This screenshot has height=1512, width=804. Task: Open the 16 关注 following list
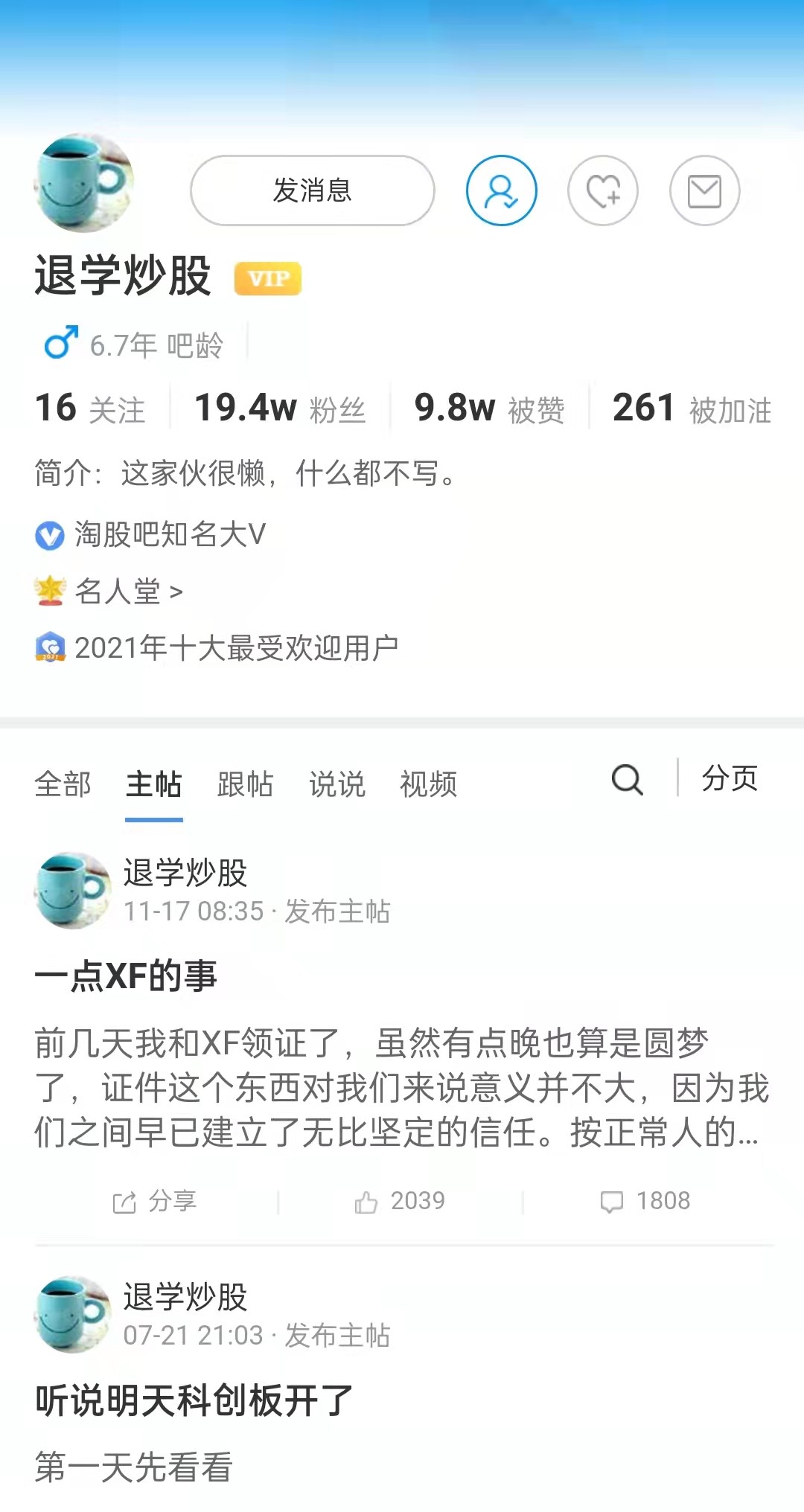90,409
